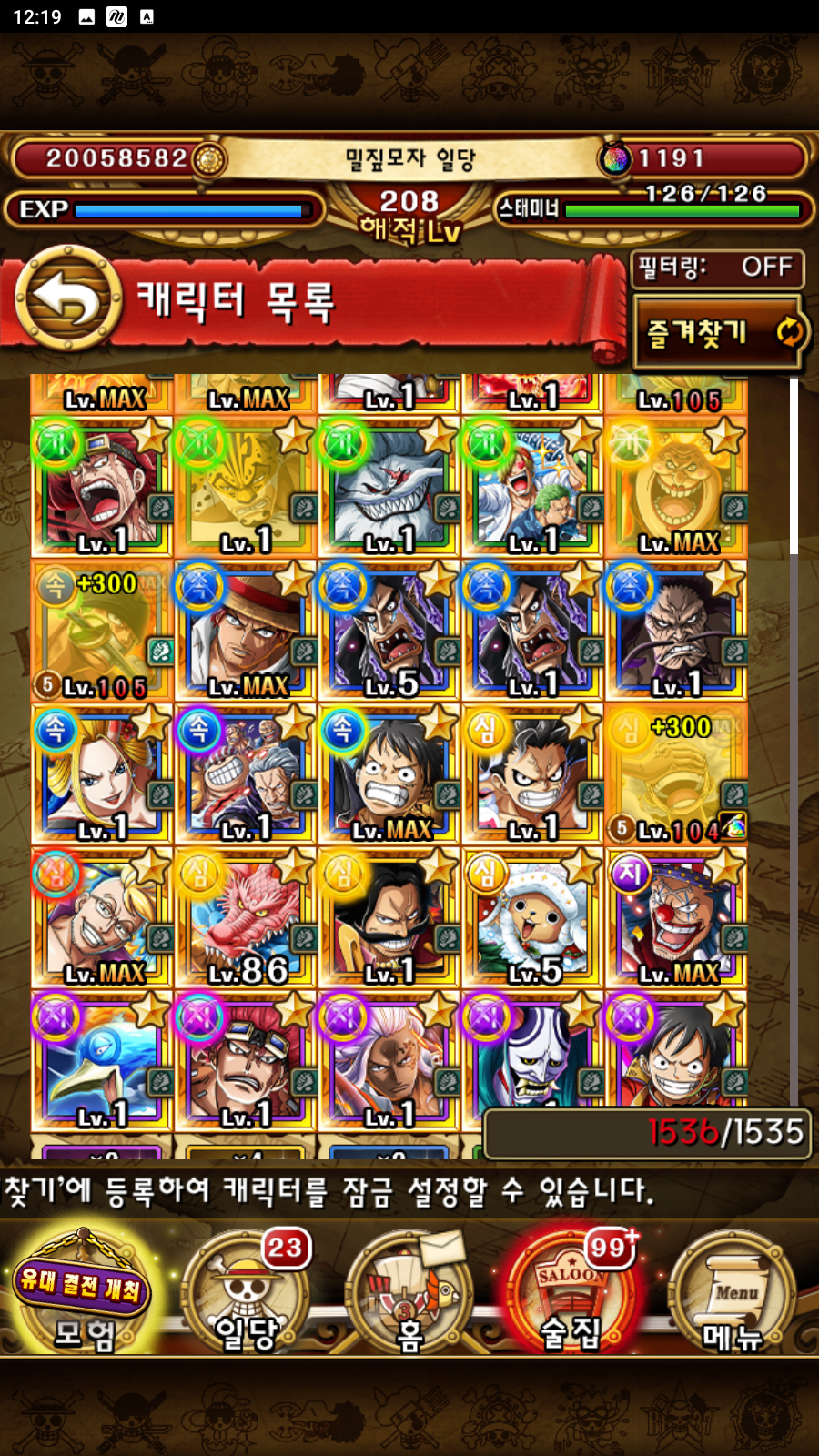Open the 술집 saloon tab
The image size is (819, 1456).
(571, 1292)
